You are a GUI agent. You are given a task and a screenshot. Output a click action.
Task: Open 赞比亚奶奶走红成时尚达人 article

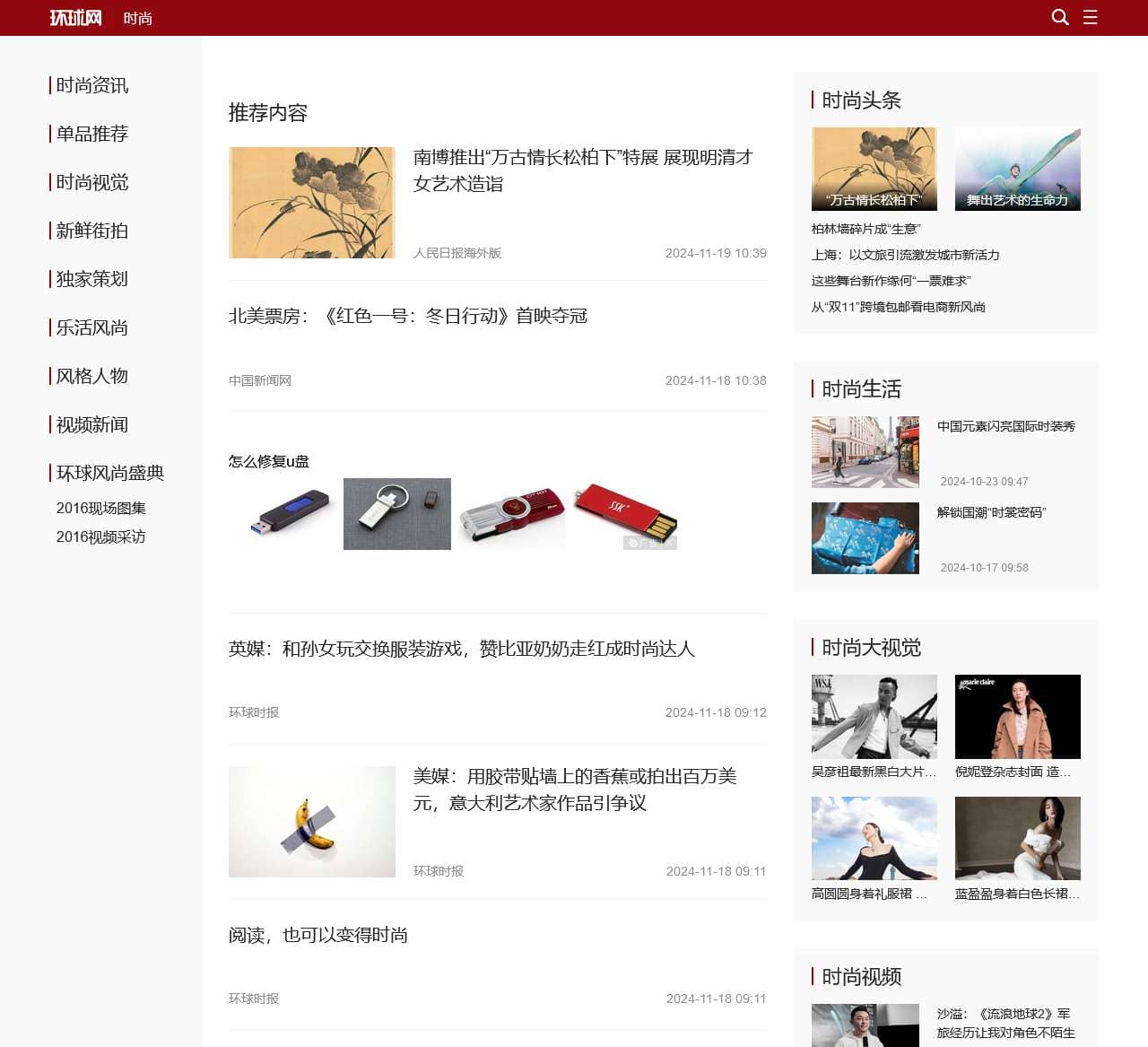pos(461,649)
